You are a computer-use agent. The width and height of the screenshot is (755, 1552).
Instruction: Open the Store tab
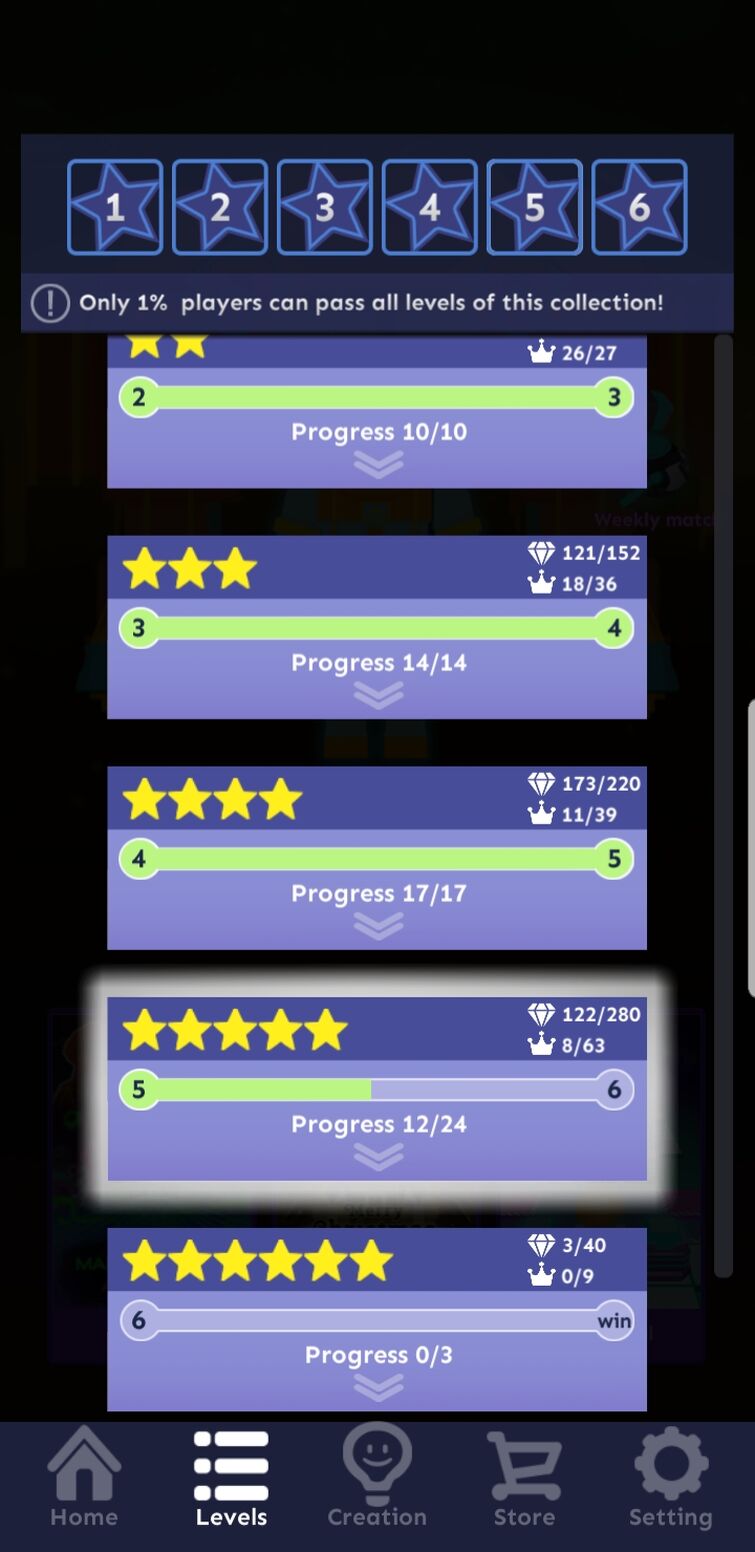click(524, 1477)
